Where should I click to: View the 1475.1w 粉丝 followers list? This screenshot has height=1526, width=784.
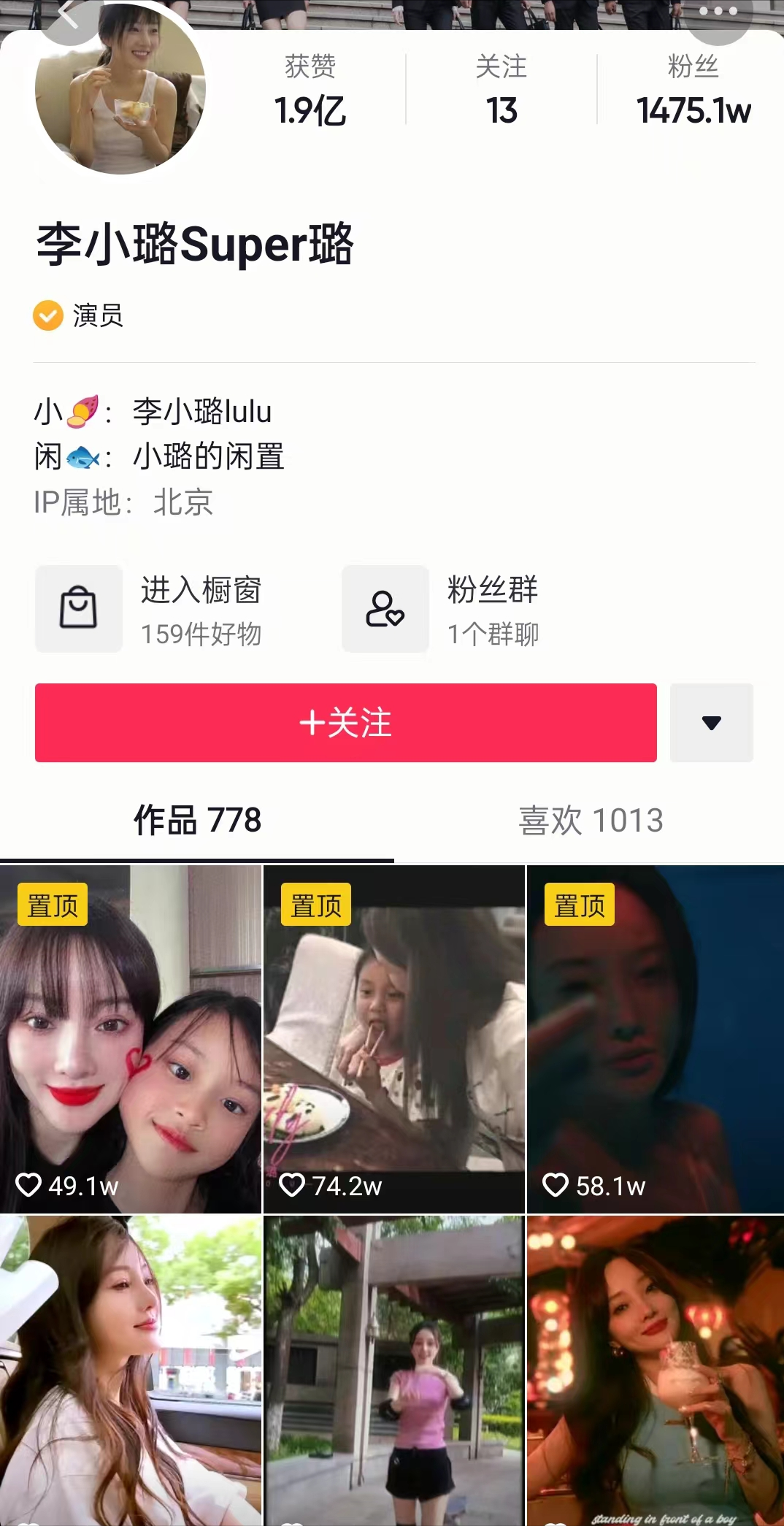[x=693, y=91]
